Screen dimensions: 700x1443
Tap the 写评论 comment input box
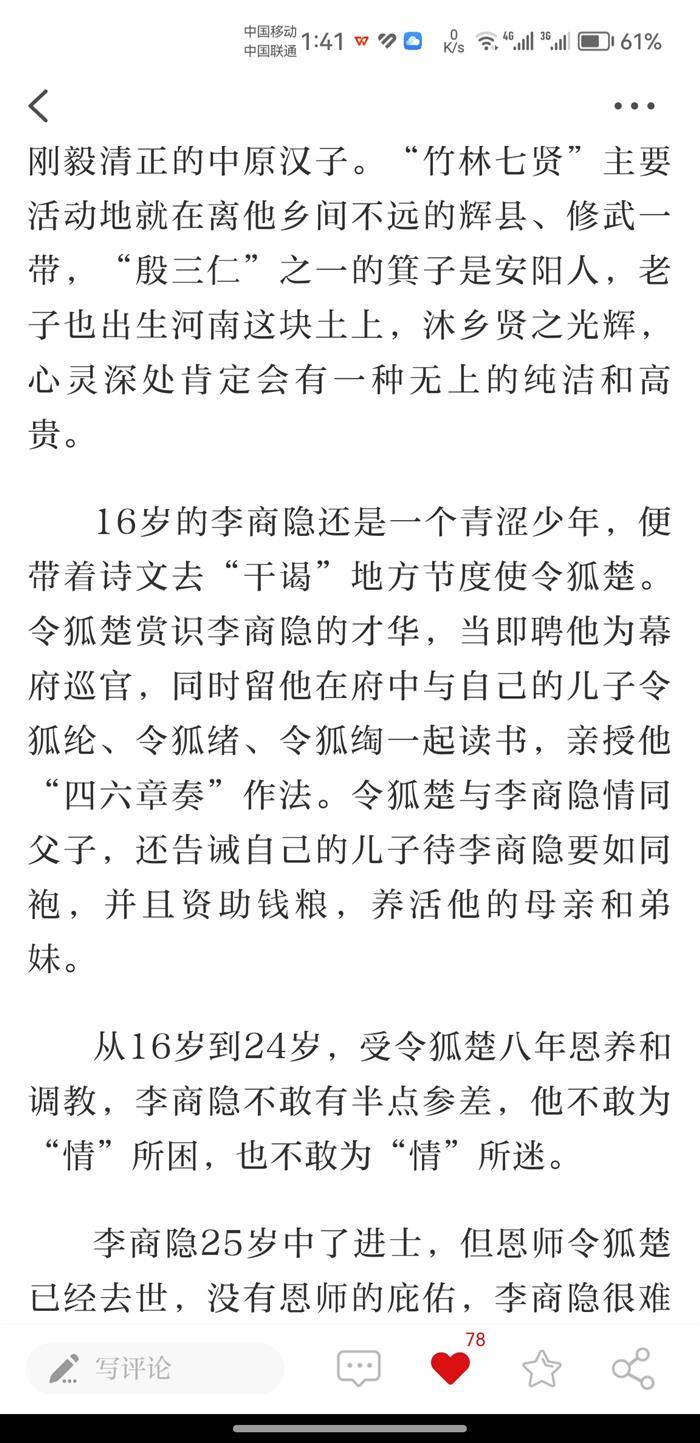[x=155, y=1368]
